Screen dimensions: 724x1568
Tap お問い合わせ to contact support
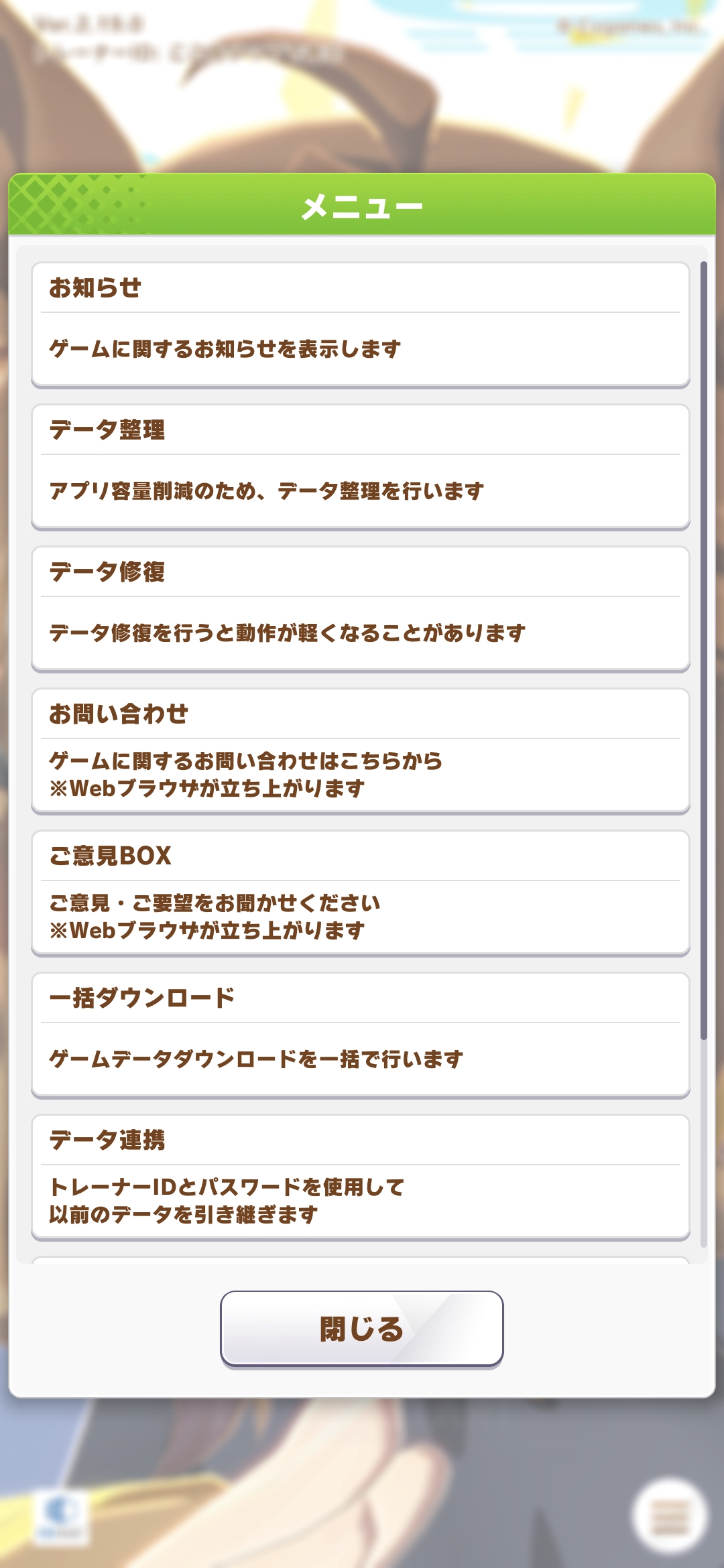pyautogui.click(x=361, y=751)
